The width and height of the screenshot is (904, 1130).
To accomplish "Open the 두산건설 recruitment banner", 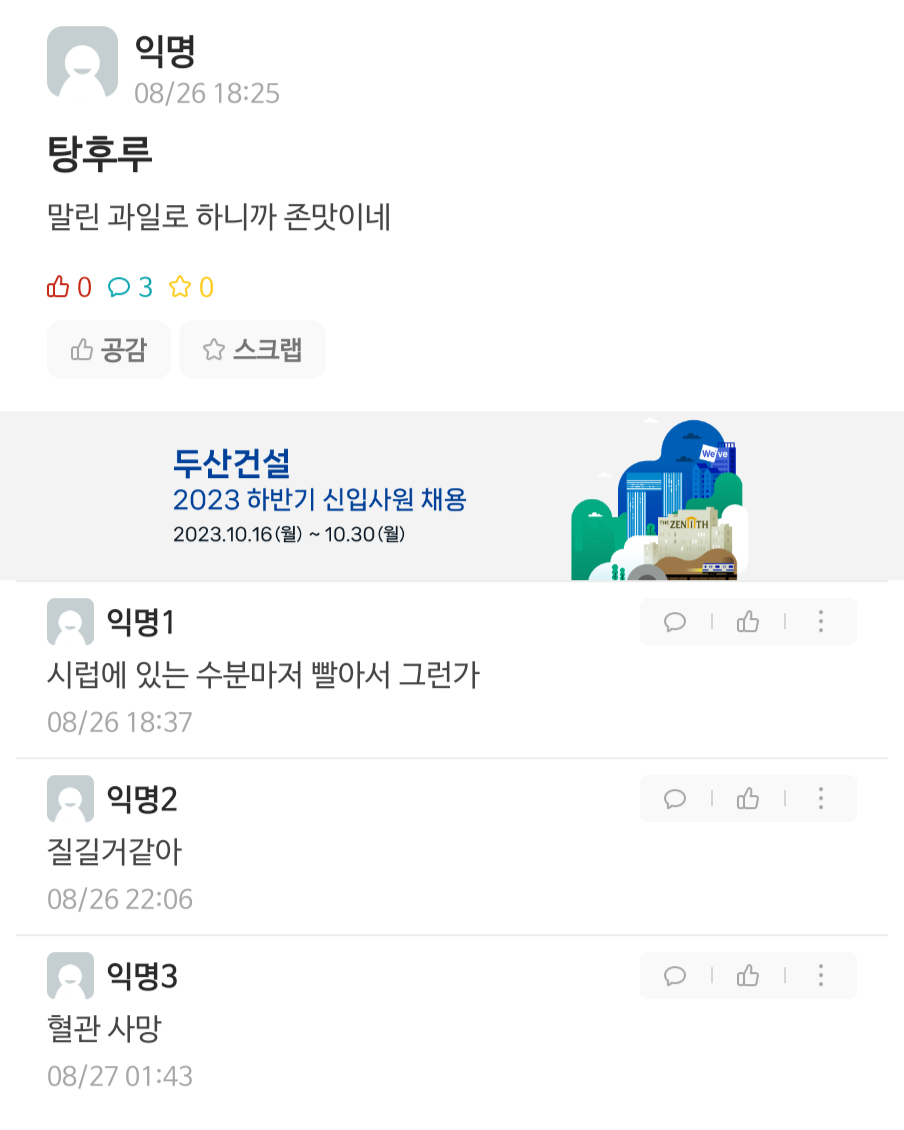I will coord(452,496).
